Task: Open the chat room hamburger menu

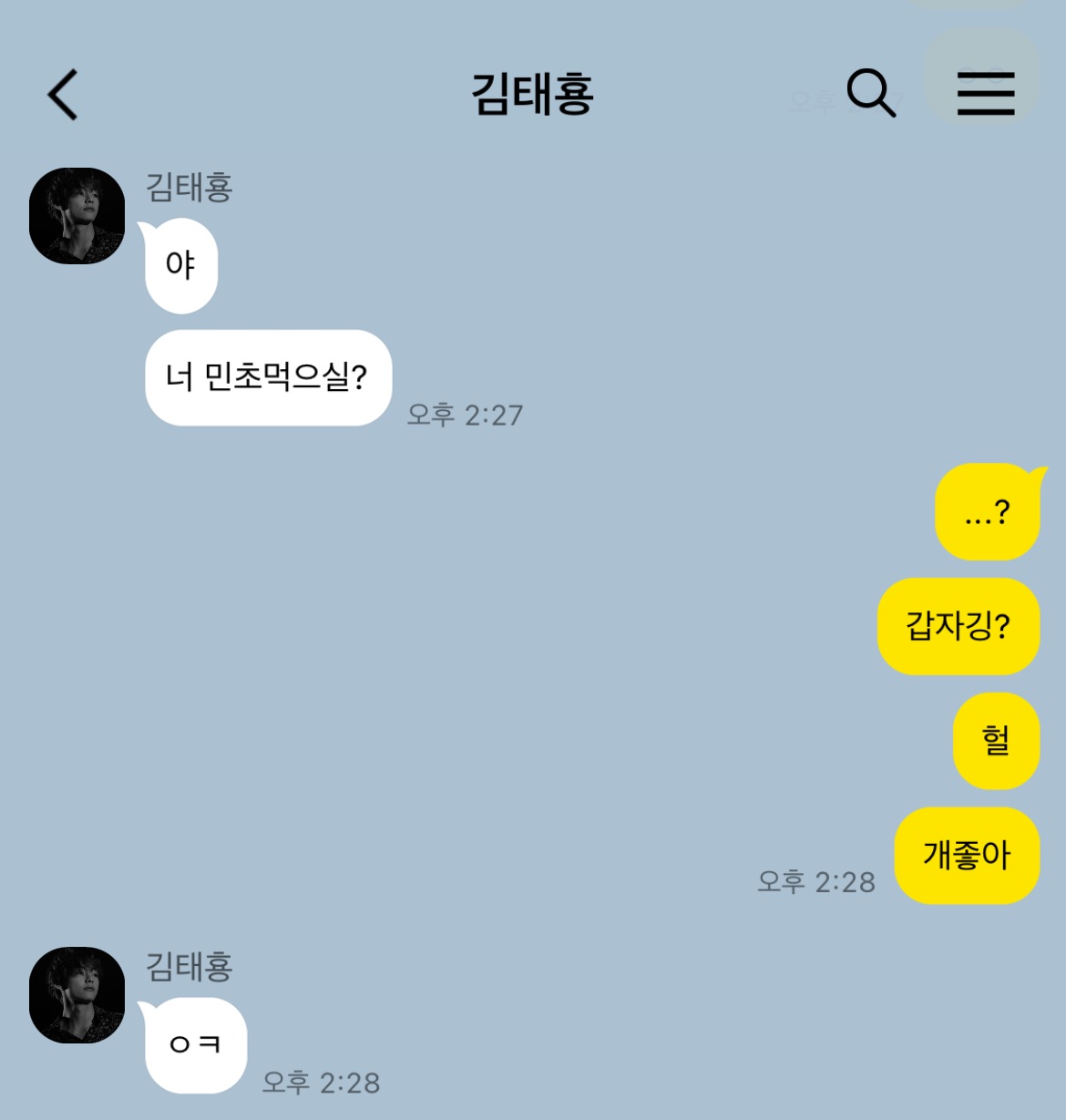Action: click(x=985, y=94)
